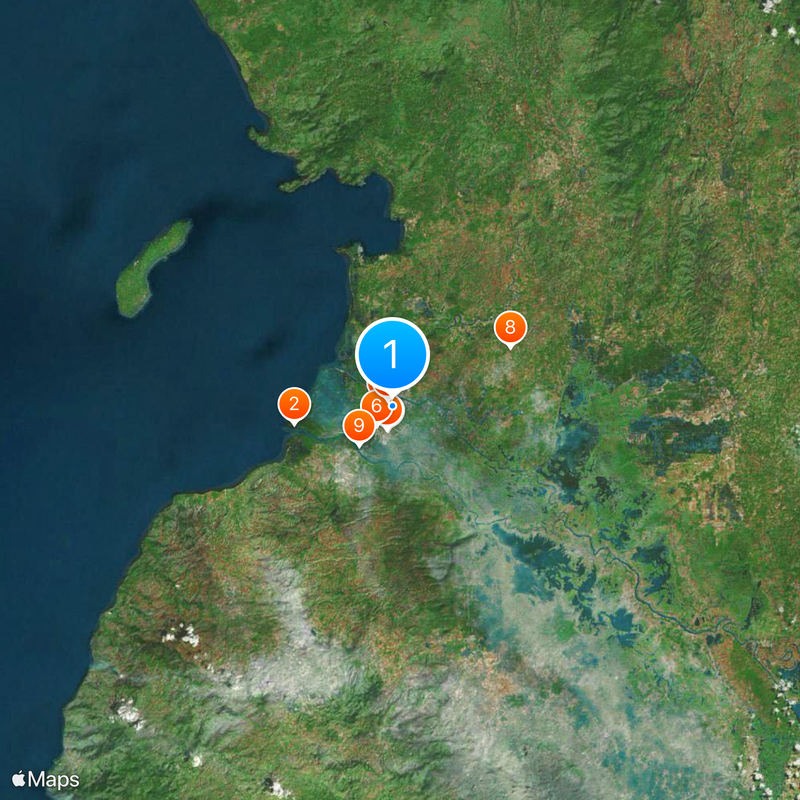The width and height of the screenshot is (800, 800).
Task: Choose the orange map pin numbered 9
Action: 358,424
